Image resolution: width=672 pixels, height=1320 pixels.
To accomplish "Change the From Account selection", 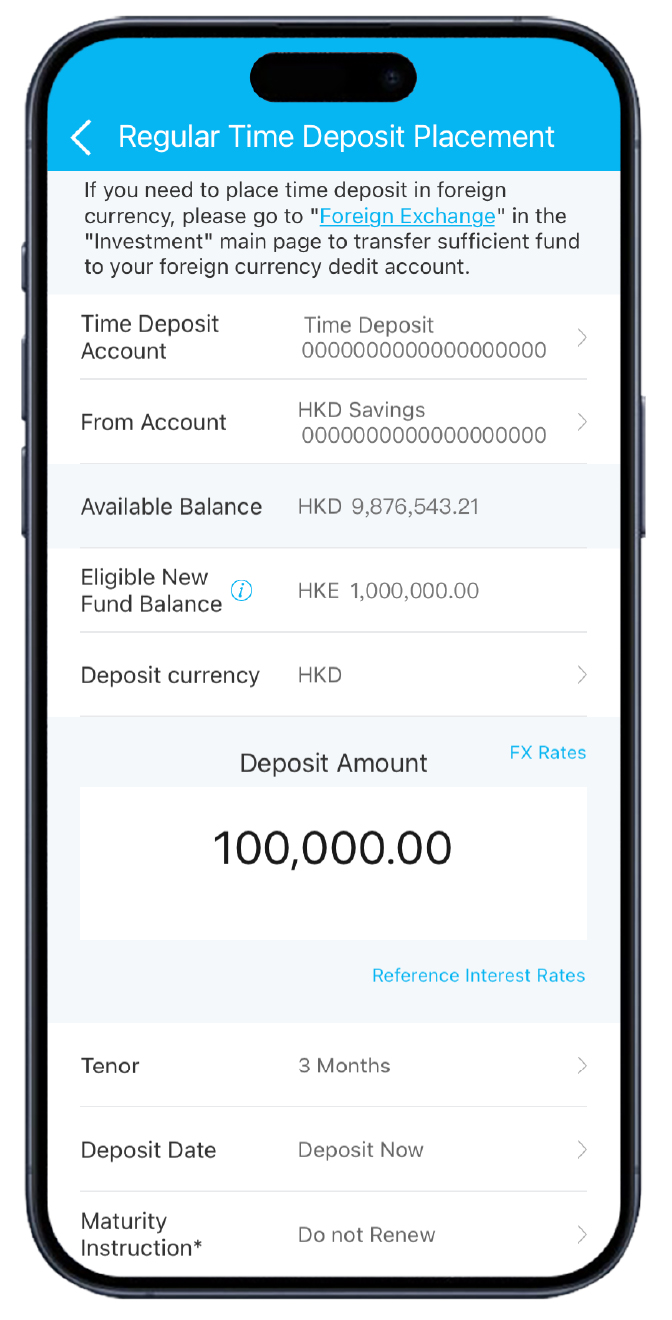I will [x=333, y=422].
